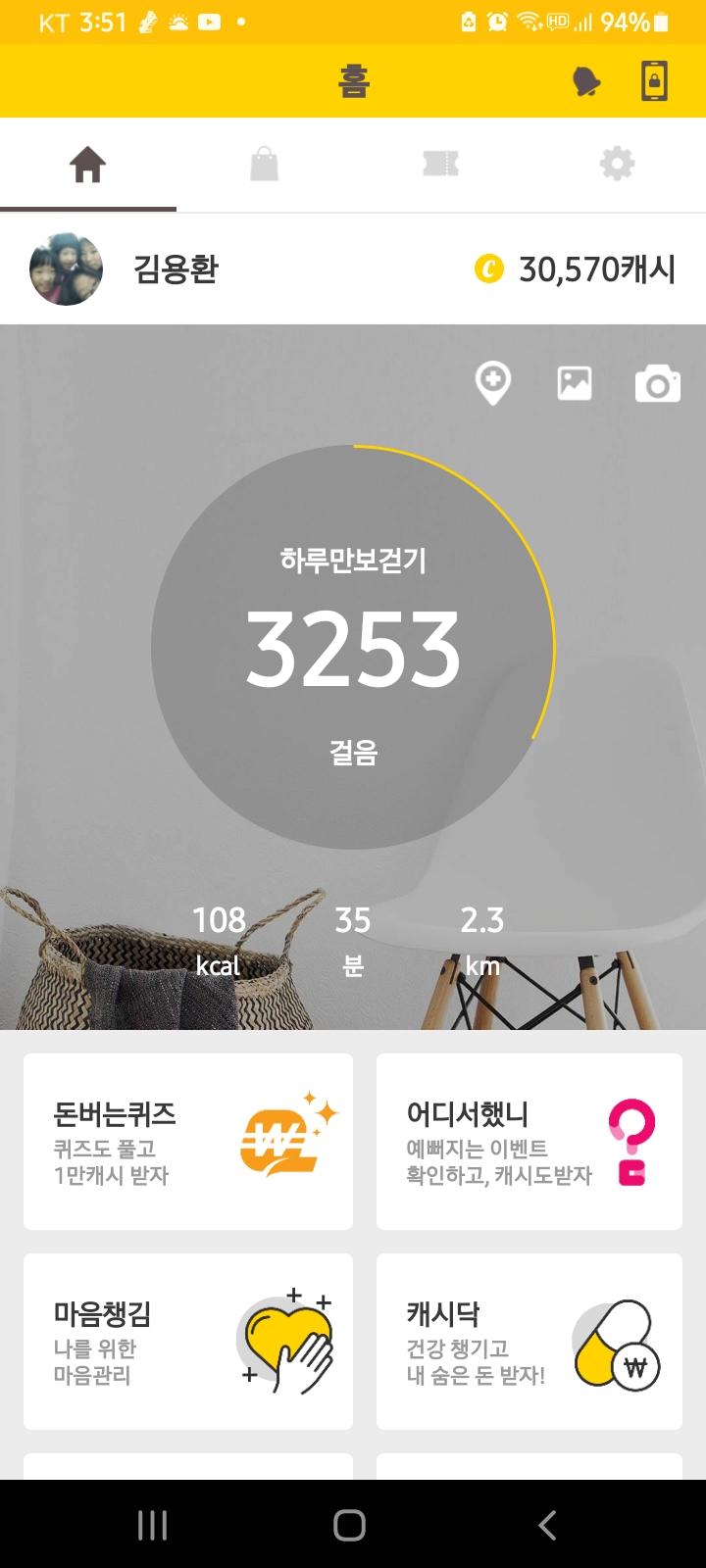Image resolution: width=706 pixels, height=1568 pixels.
Task: Open 김용환 profile picture
Action: [66, 269]
